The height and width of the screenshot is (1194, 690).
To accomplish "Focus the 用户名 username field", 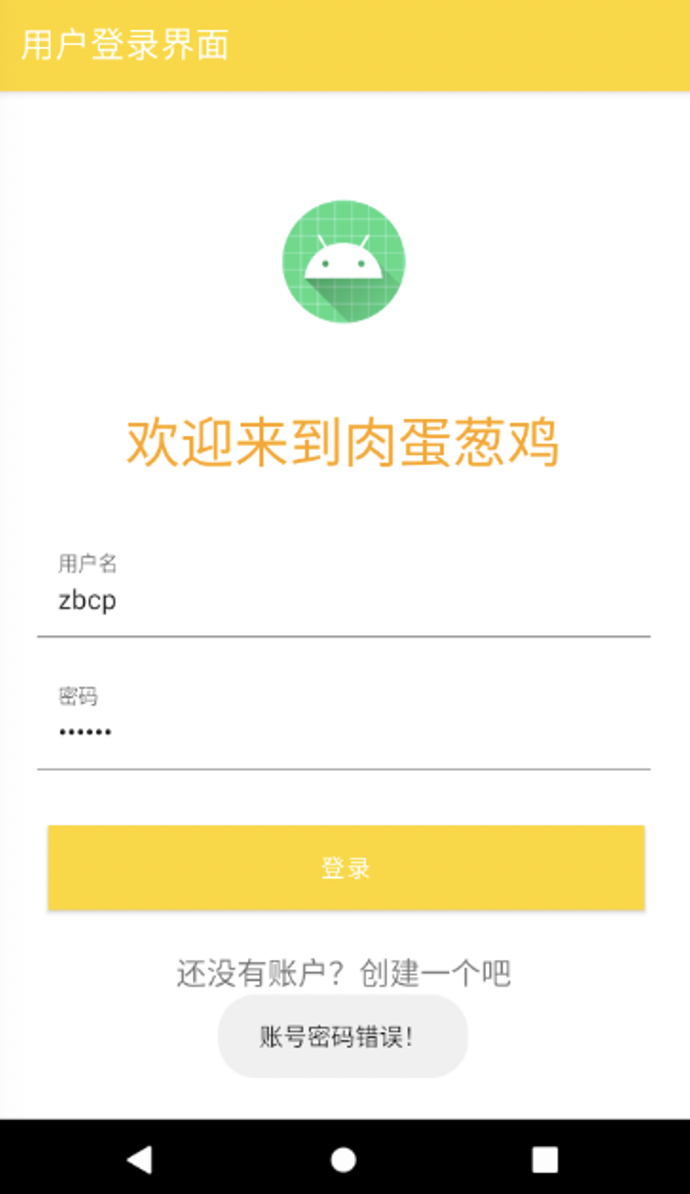I will (343, 600).
